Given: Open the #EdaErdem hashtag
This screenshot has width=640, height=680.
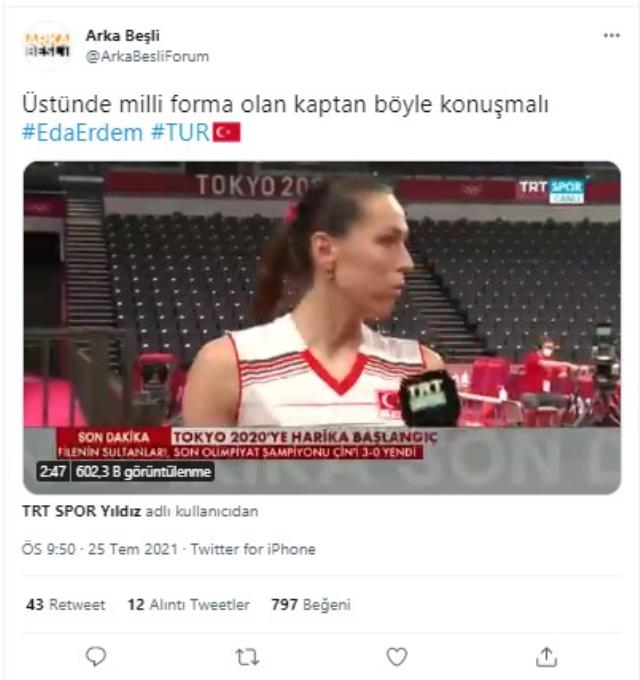Looking at the screenshot, I should (82, 132).
